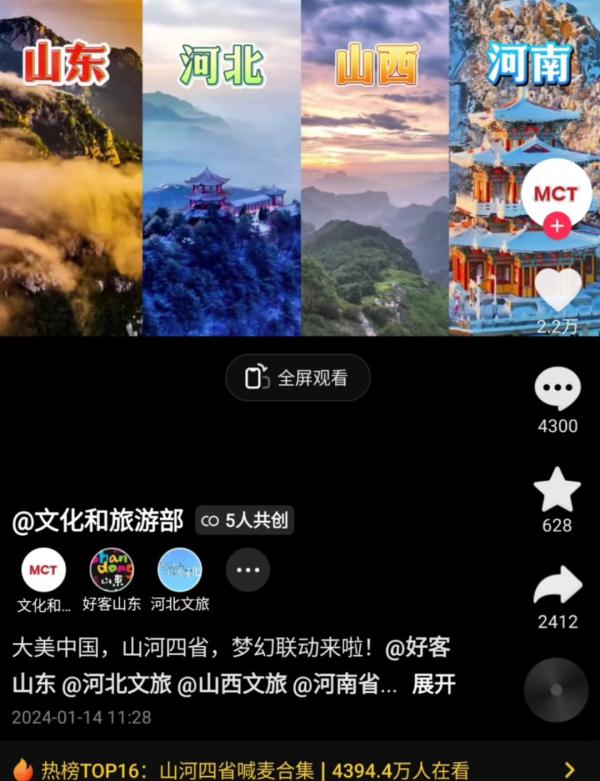The height and width of the screenshot is (781, 600).
Task: Open the 好客山东 co-creator avatar
Action: (x=111, y=570)
